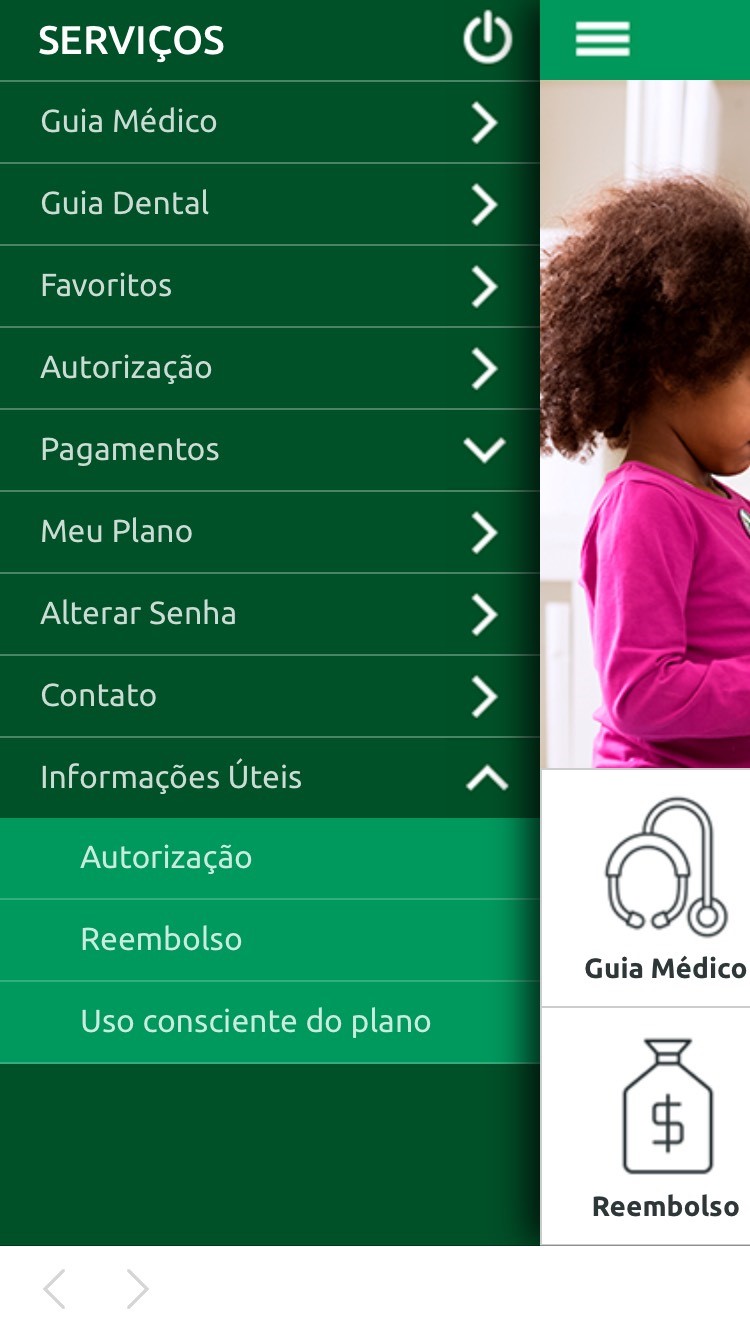Open Guia Médico in the services menu
Screen dimensions: 750x1334
coord(270,122)
